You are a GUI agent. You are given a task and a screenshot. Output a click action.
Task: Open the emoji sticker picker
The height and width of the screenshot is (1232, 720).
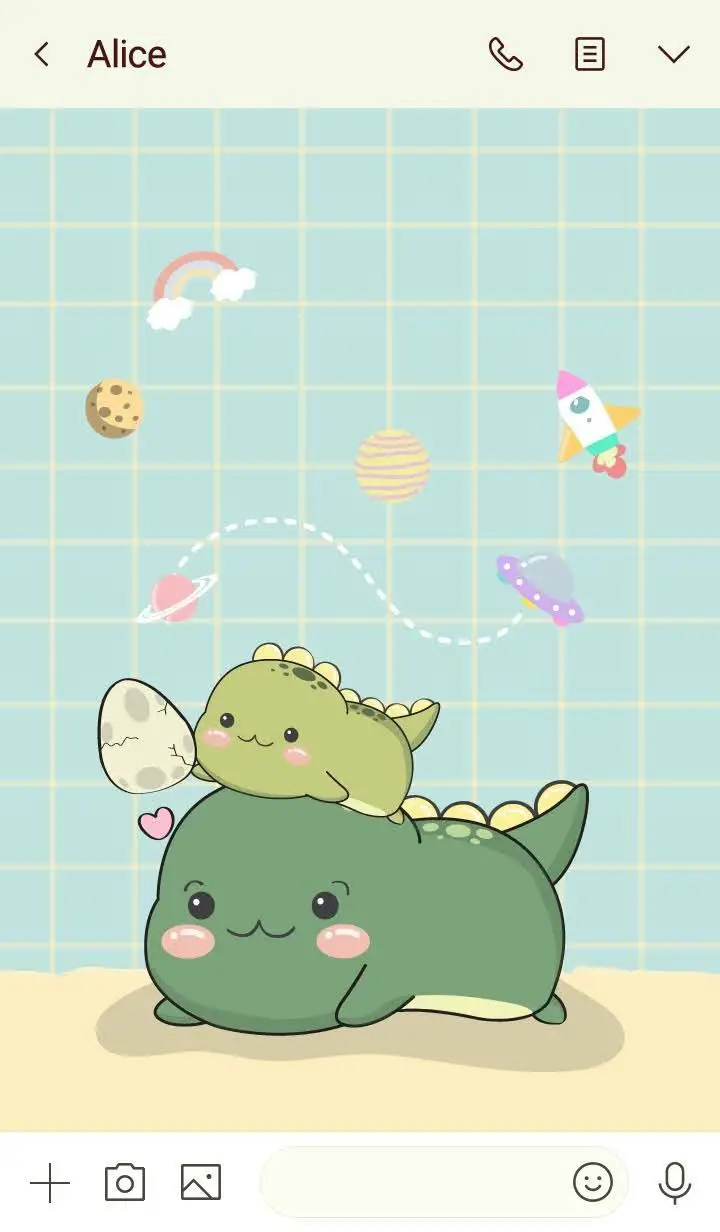point(592,1183)
